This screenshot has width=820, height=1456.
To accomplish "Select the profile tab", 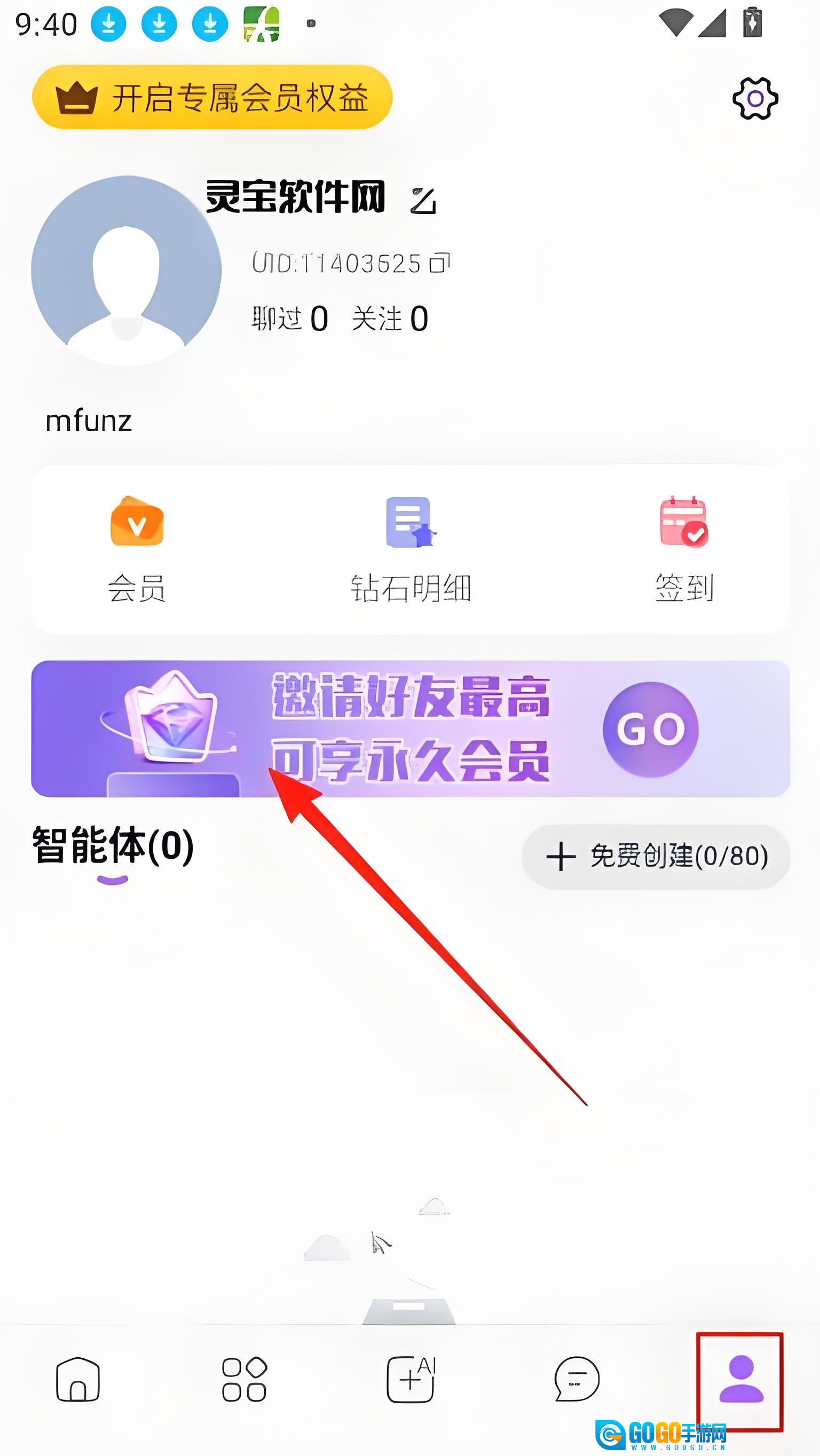I will pyautogui.click(x=741, y=1379).
